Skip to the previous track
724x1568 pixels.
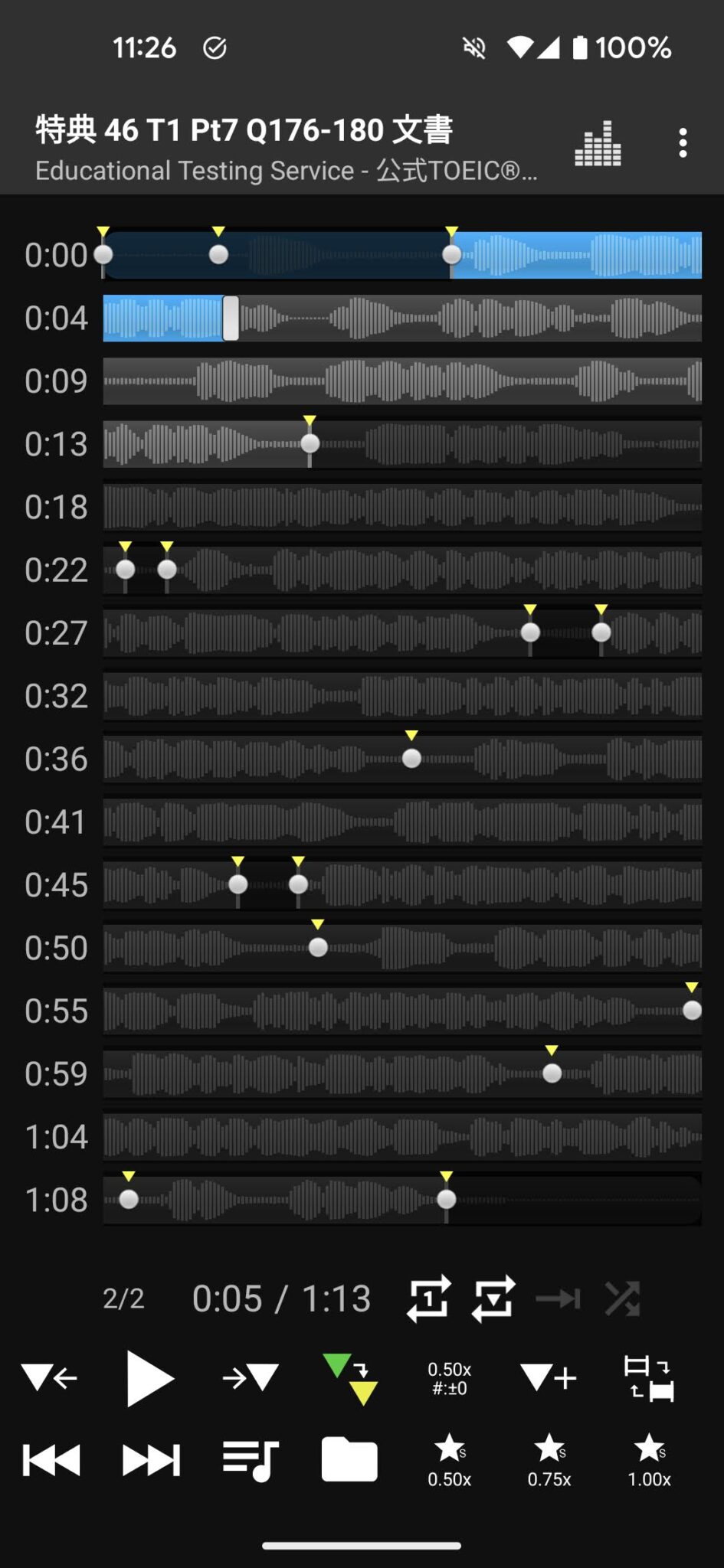coord(51,1460)
